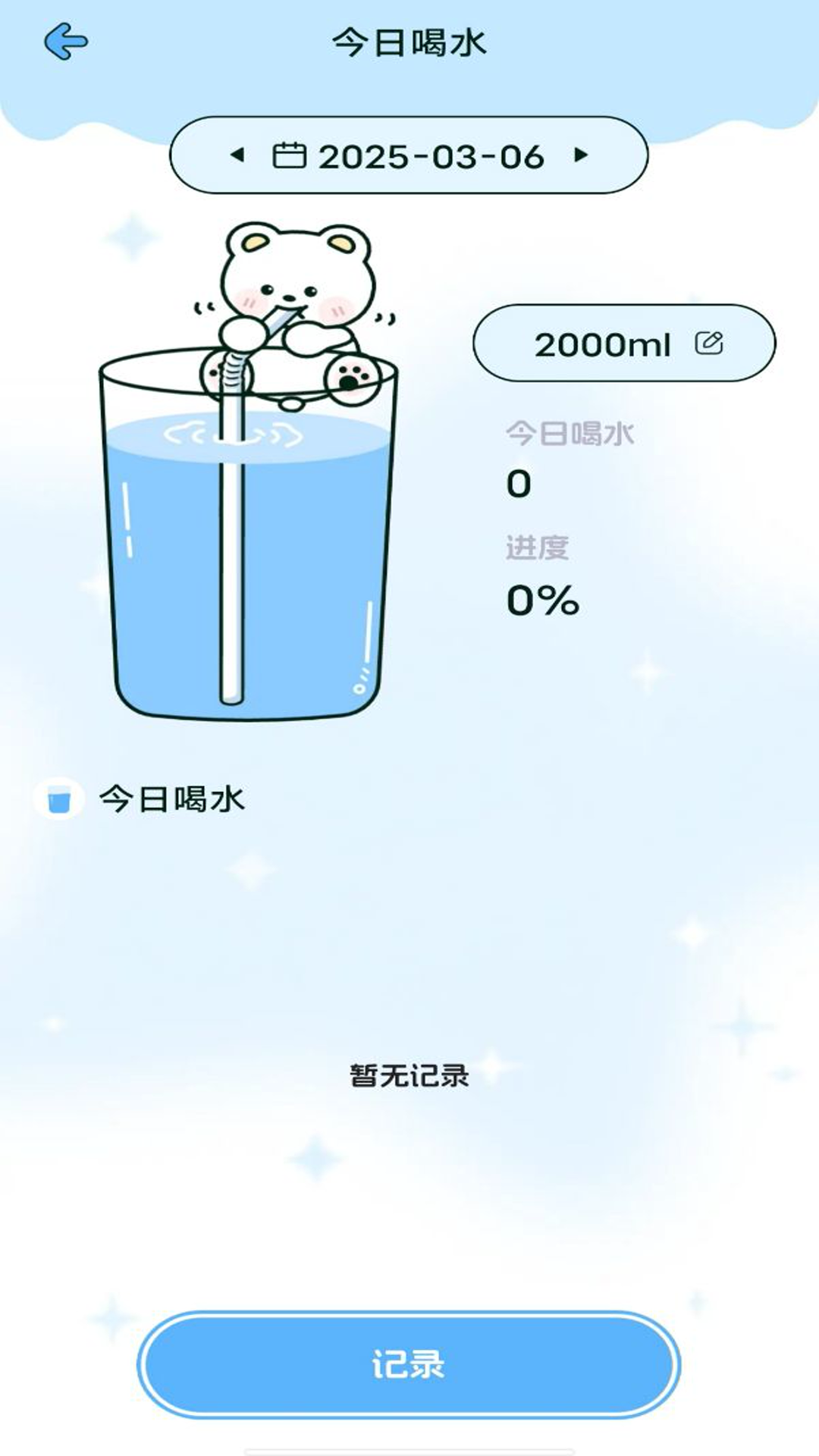Go to the next day
This screenshot has height=1456, width=819.
(x=581, y=155)
